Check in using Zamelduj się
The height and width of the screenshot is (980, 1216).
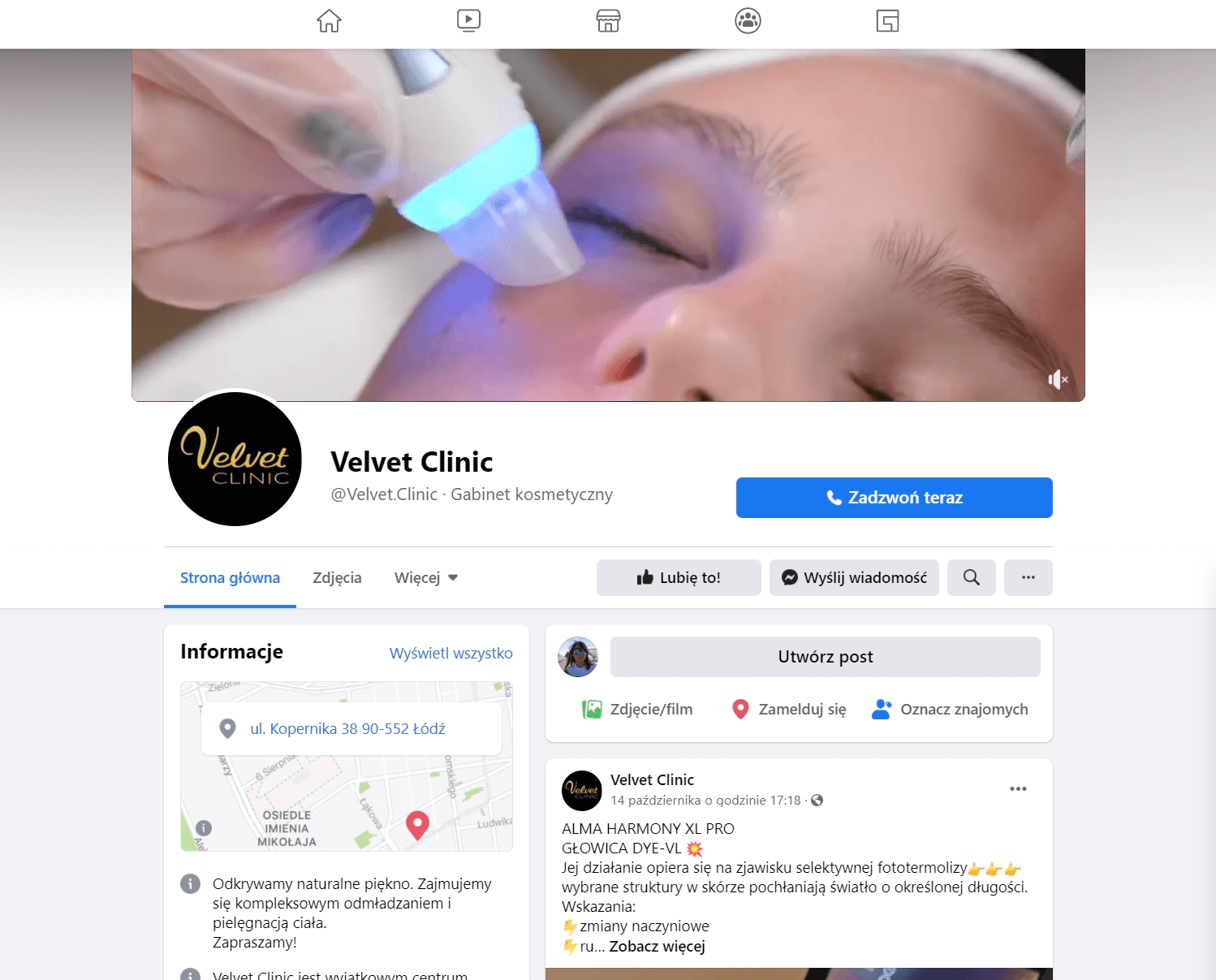pyautogui.click(x=789, y=710)
